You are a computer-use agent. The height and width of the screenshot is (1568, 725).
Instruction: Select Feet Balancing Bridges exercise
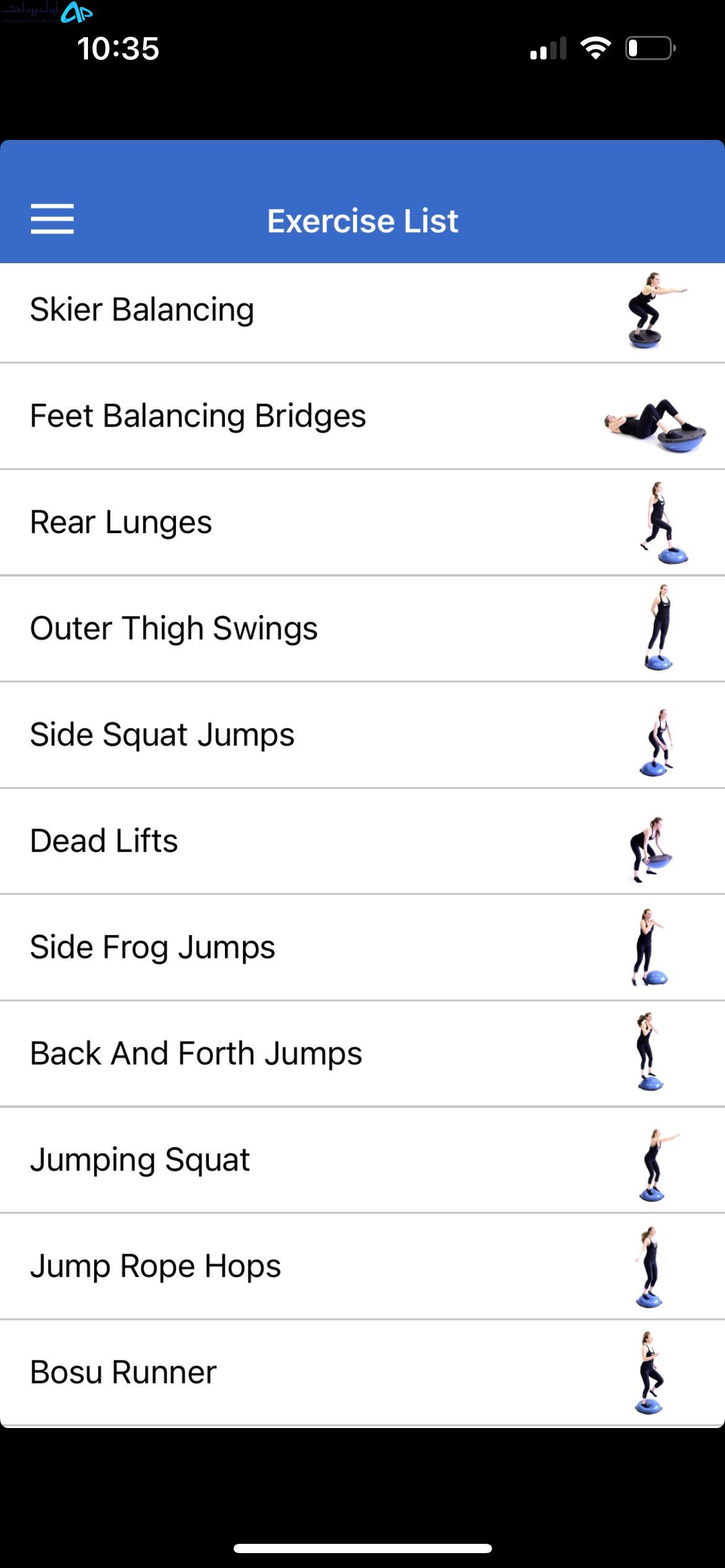pos(362,416)
